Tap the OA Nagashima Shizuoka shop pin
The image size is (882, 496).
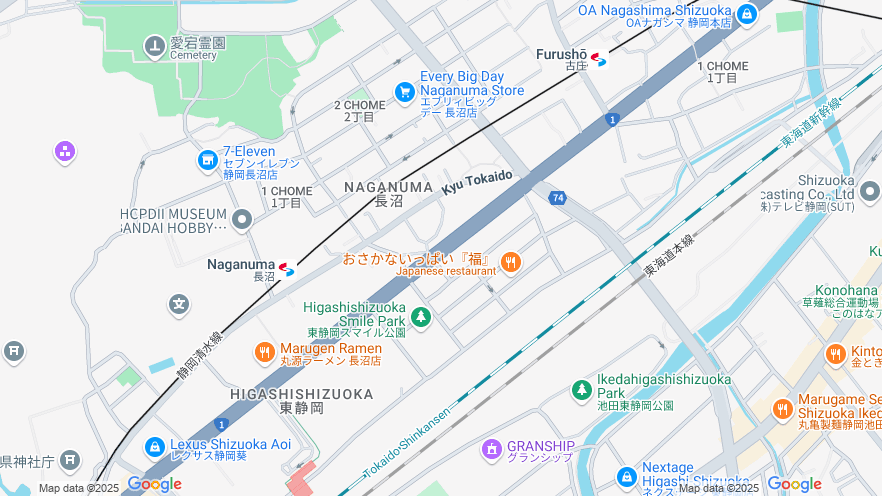(x=747, y=14)
